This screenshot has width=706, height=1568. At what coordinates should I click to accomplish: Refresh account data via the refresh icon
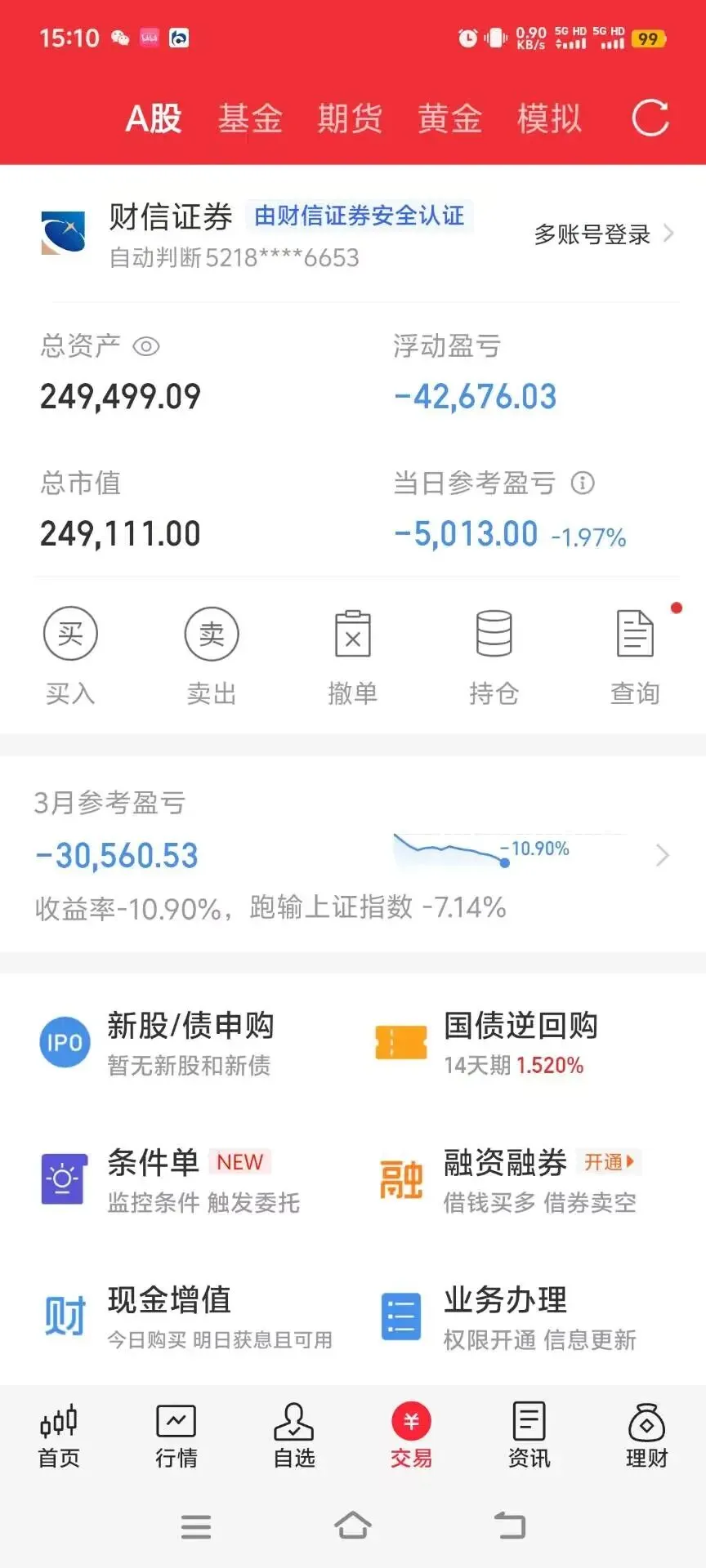650,118
